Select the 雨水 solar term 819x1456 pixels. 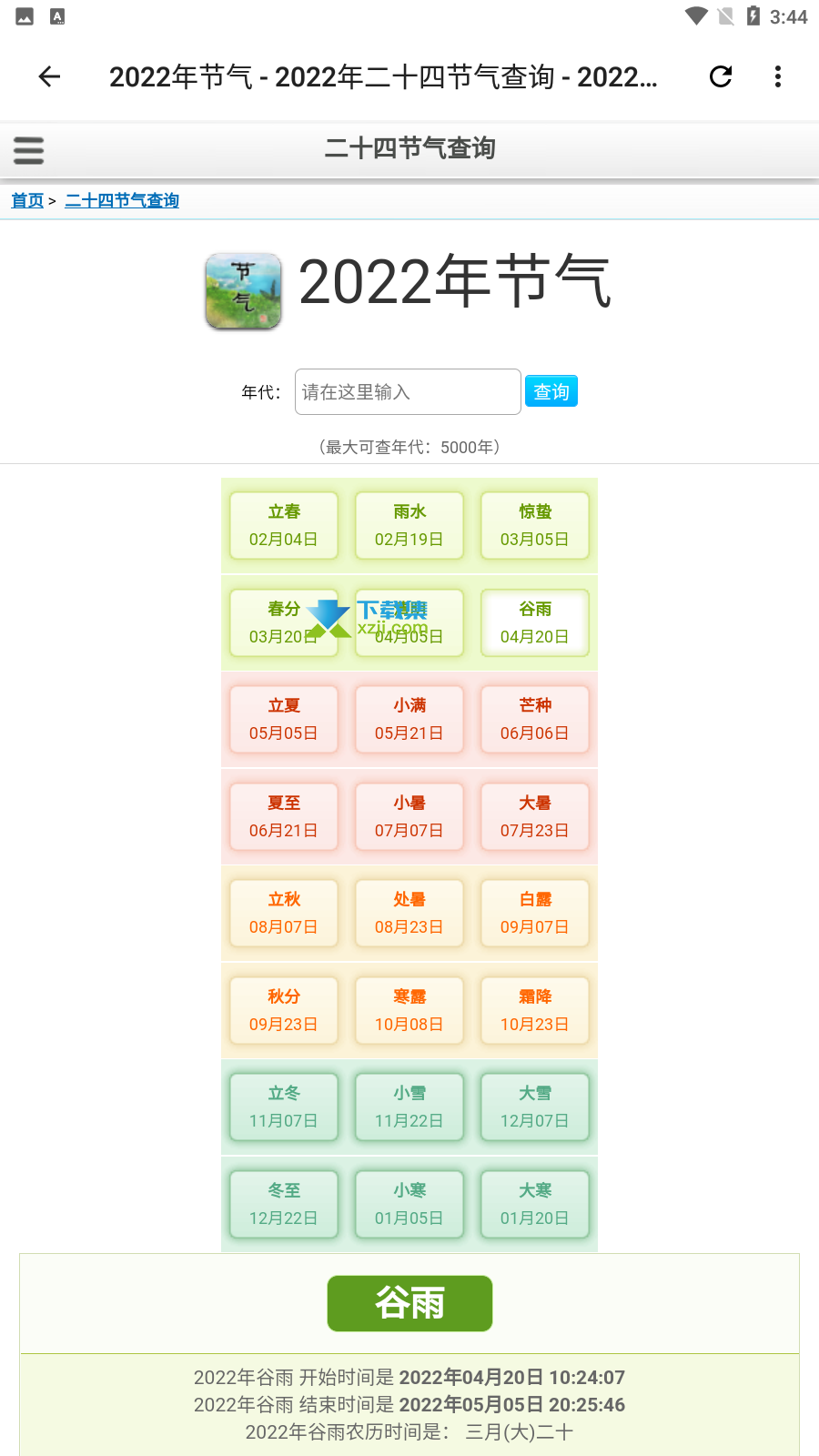tap(409, 526)
